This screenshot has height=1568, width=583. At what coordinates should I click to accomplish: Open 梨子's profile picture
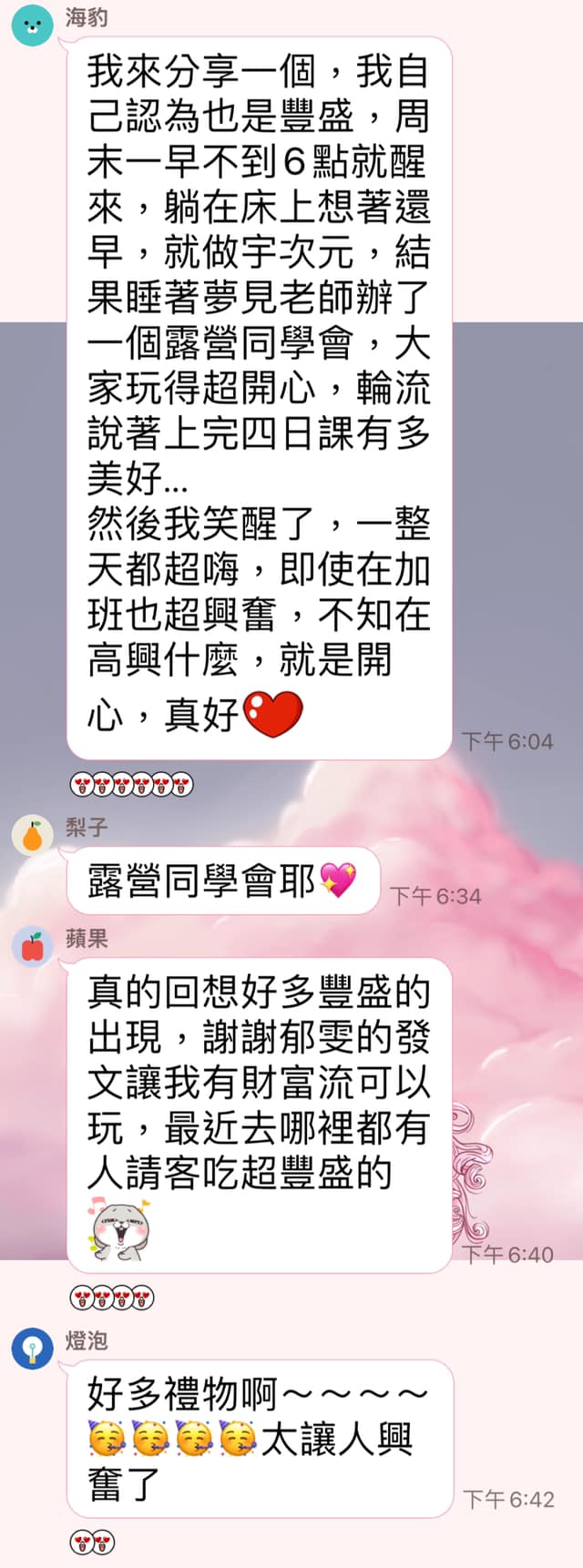coord(32,835)
